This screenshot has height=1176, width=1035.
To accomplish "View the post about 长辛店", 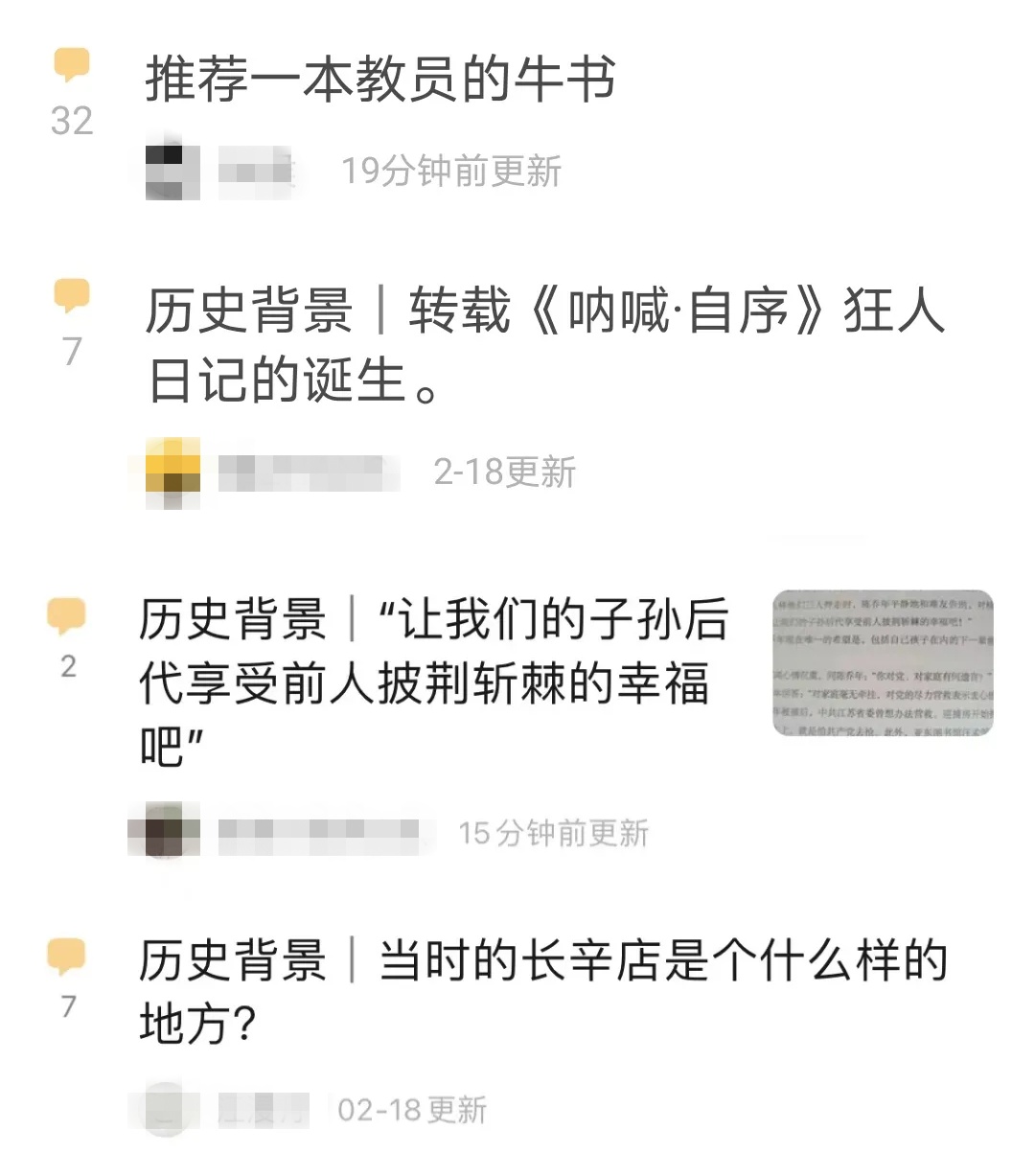I will pos(542,991).
